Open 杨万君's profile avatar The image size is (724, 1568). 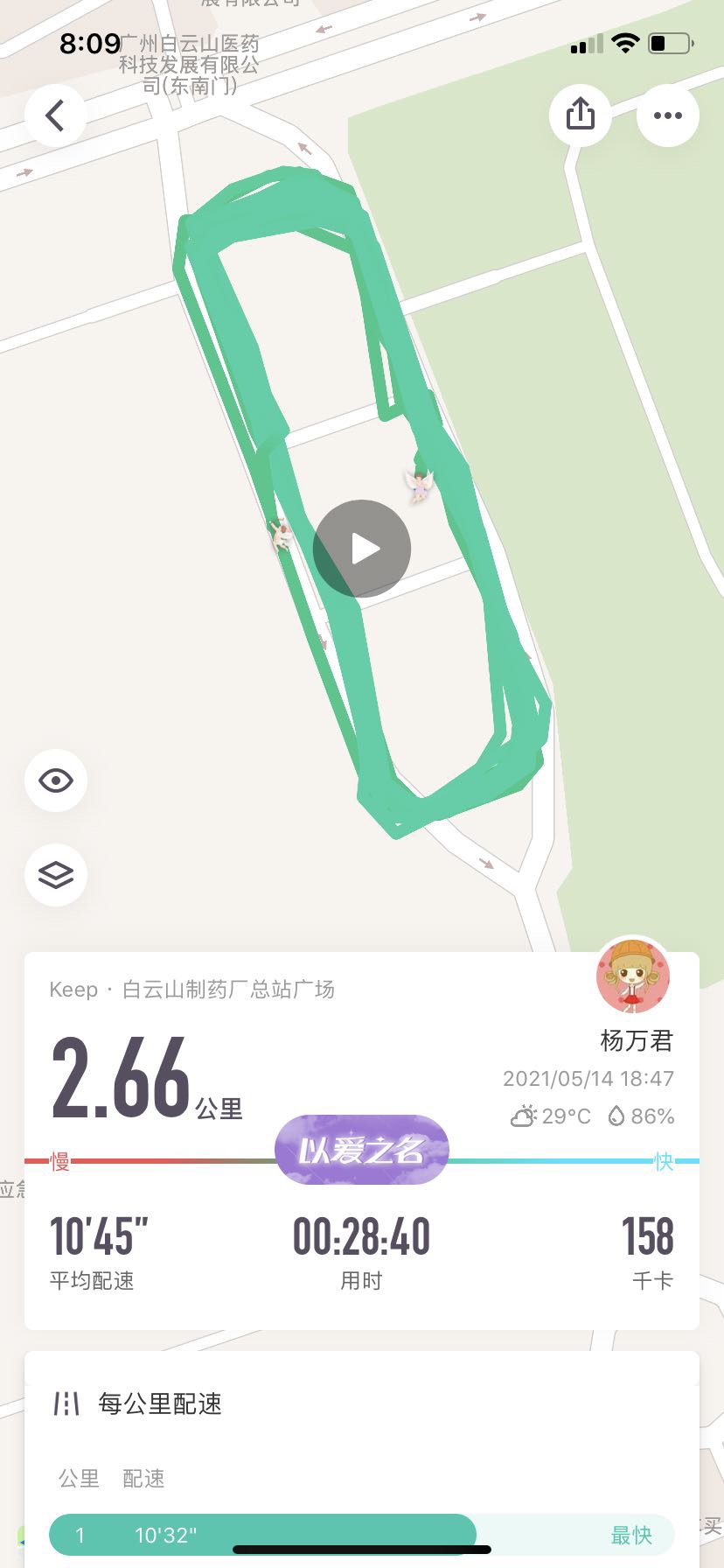click(633, 976)
